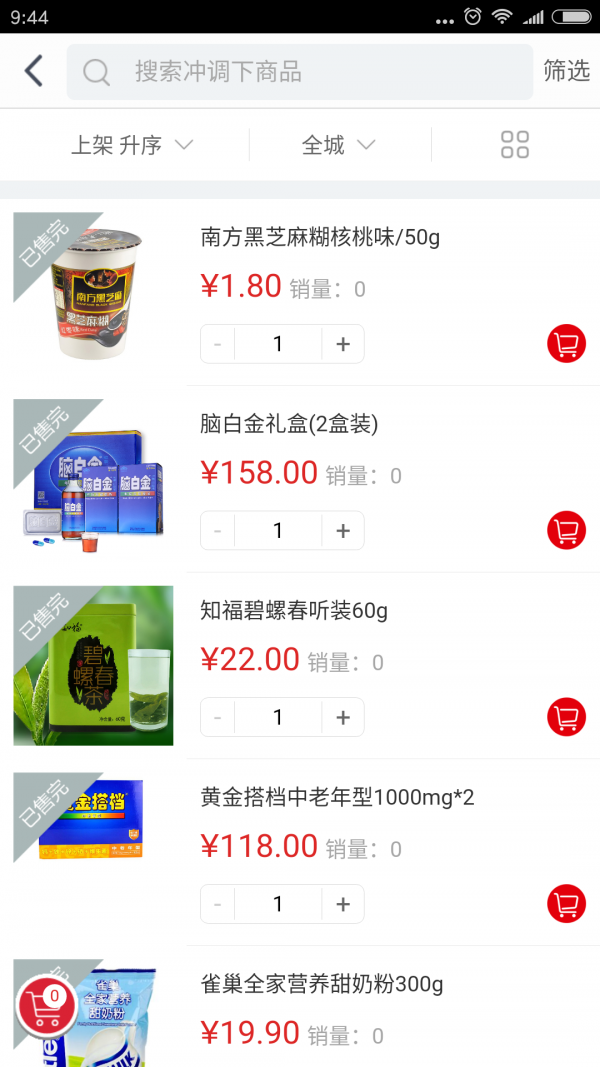Add 黄金搭档中老年型 to cart
The image size is (600, 1067).
566,904
